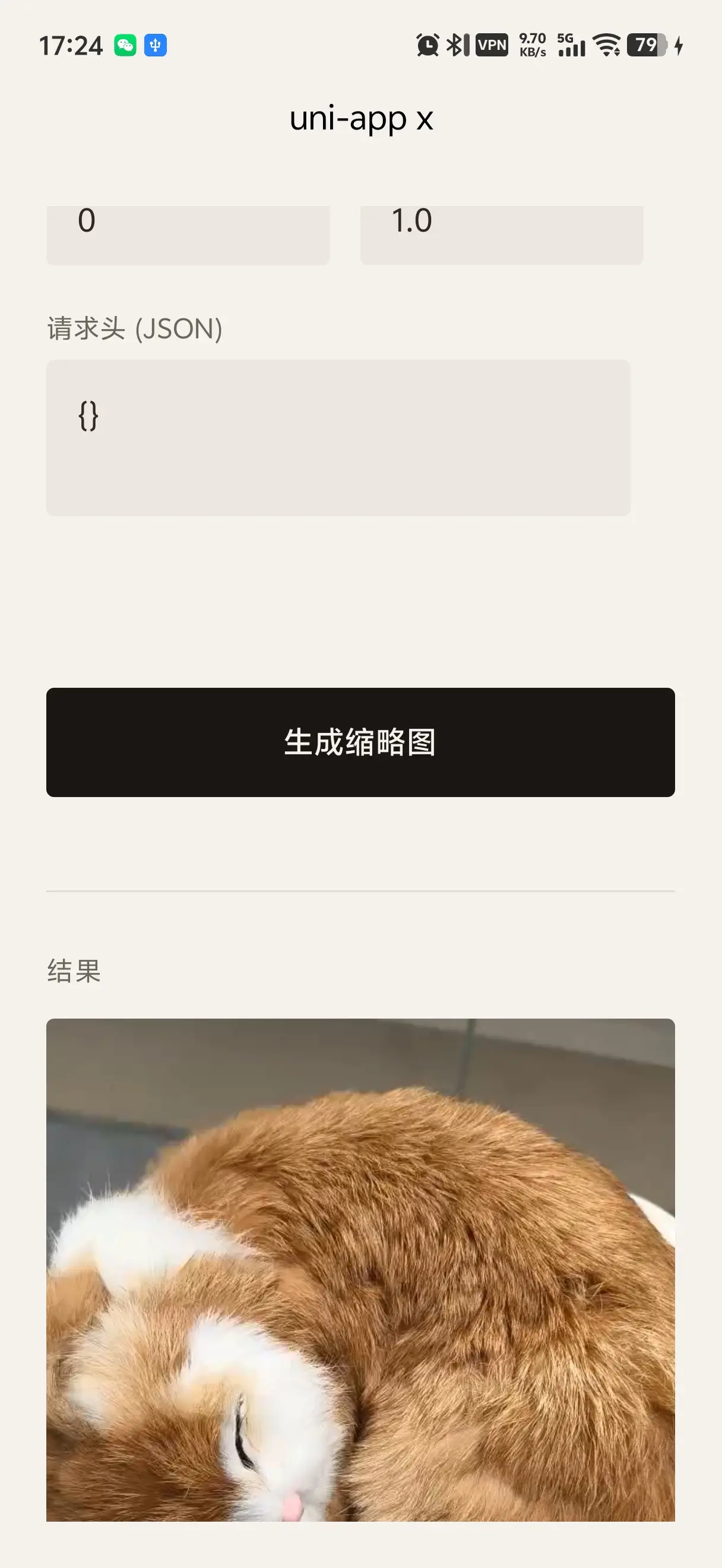Tap the 生成缩略图 button
Image resolution: width=722 pixels, height=1568 pixels.
pos(360,742)
